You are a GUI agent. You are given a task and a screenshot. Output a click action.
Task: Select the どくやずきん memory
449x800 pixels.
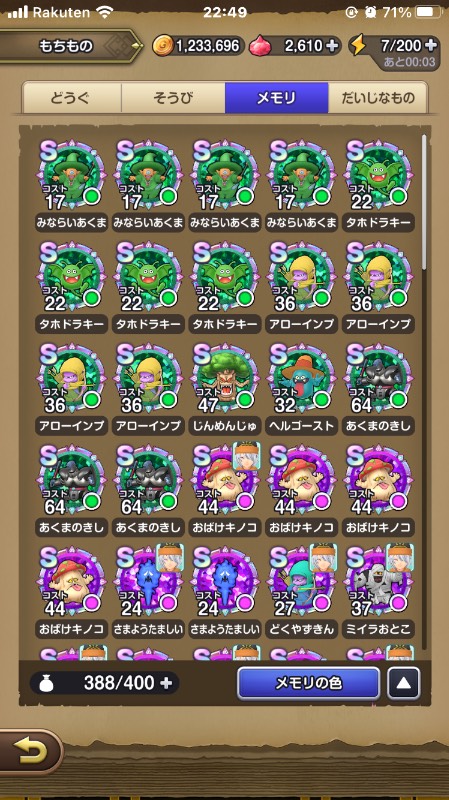click(x=301, y=592)
